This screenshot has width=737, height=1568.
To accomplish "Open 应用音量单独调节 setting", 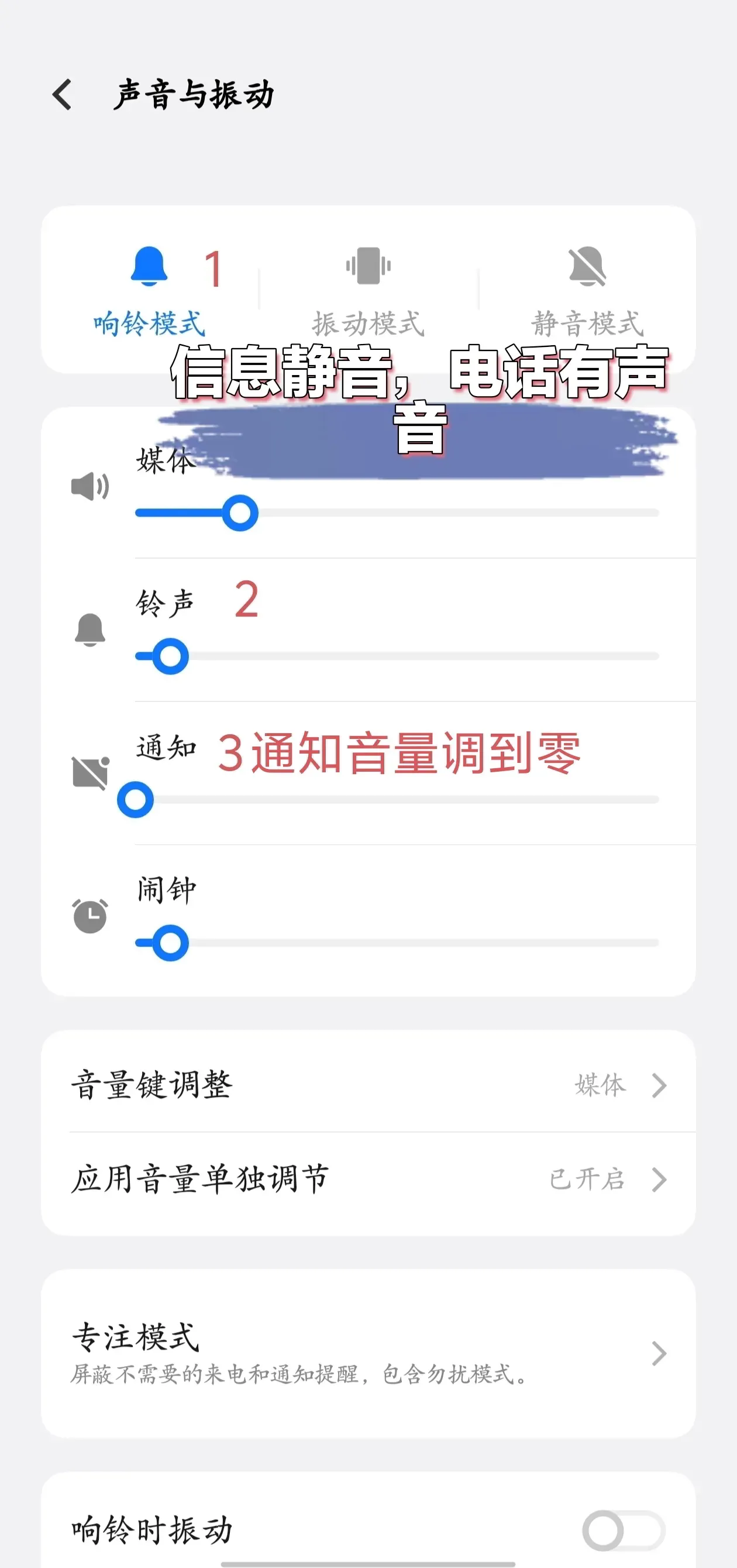I will point(368,1179).
